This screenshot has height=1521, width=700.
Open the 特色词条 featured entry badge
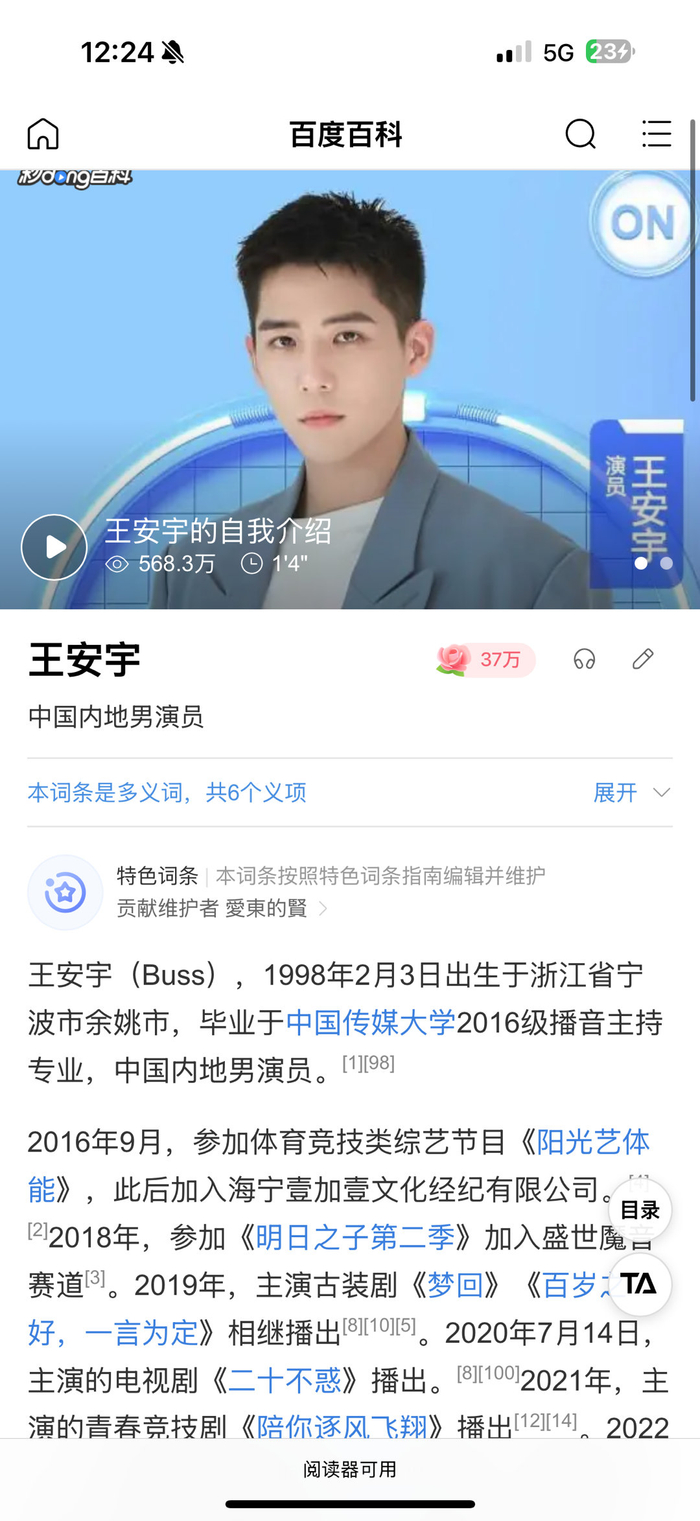pos(157,876)
